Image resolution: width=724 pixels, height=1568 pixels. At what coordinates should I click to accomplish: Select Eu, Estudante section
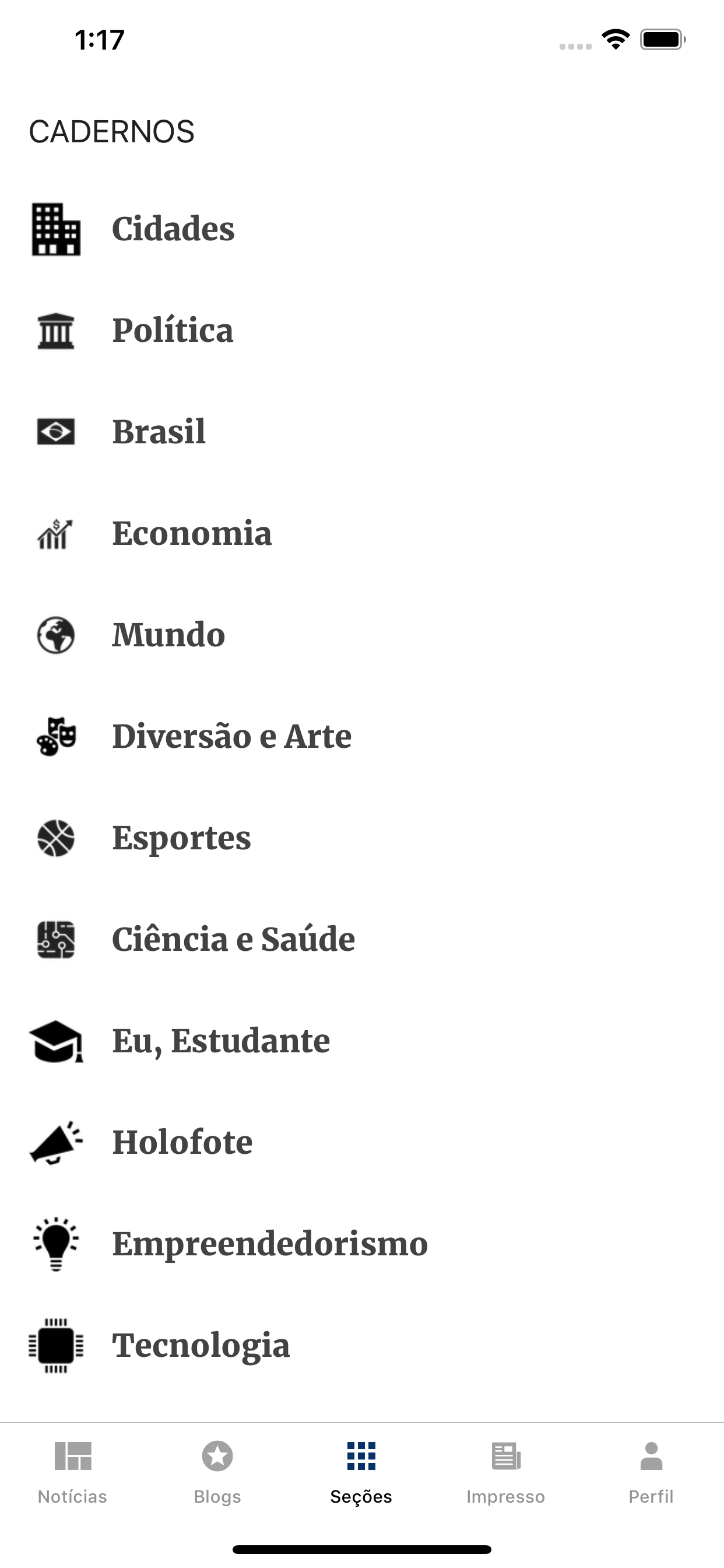pyautogui.click(x=221, y=1040)
